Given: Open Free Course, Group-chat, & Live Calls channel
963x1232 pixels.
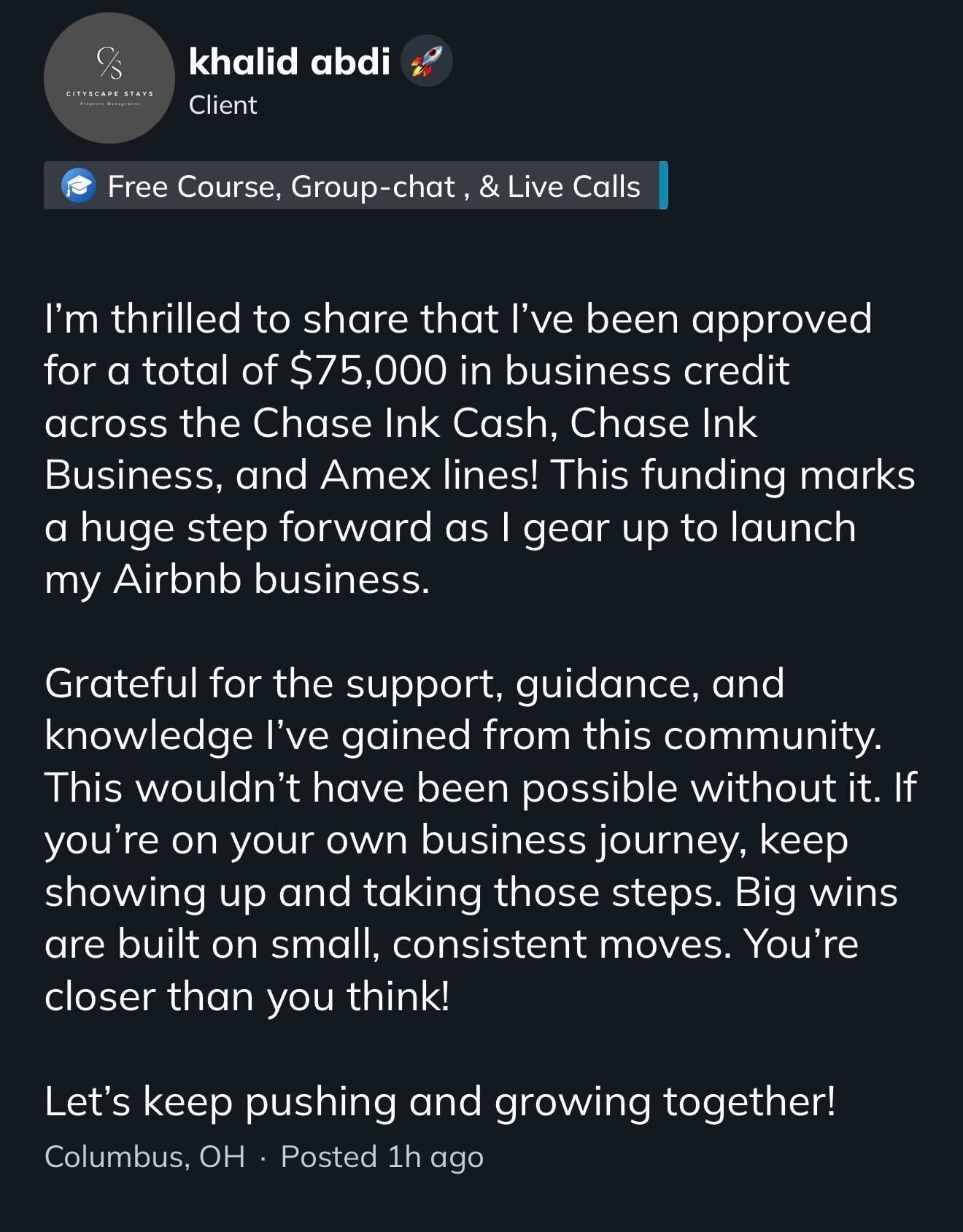Looking at the screenshot, I should 355,187.
